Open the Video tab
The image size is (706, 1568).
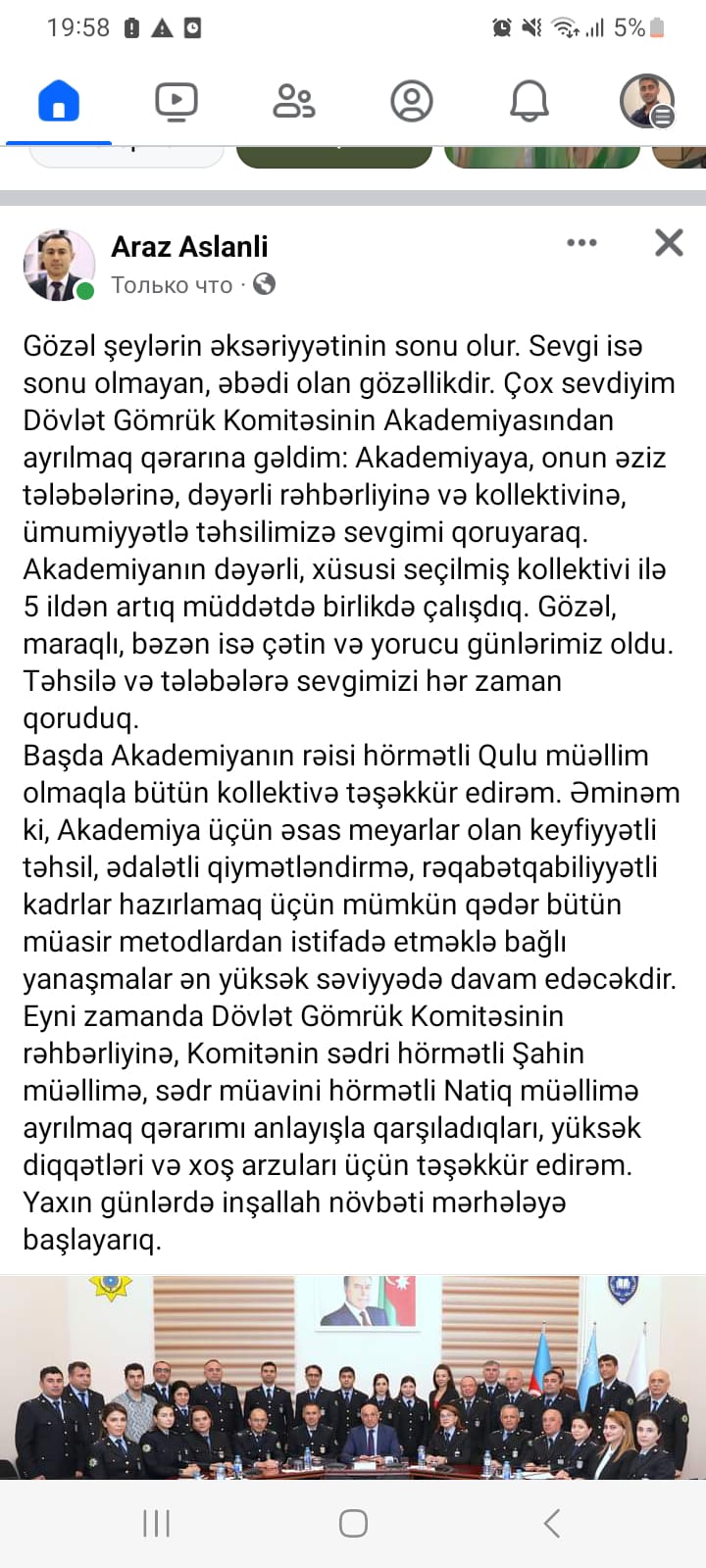[176, 101]
